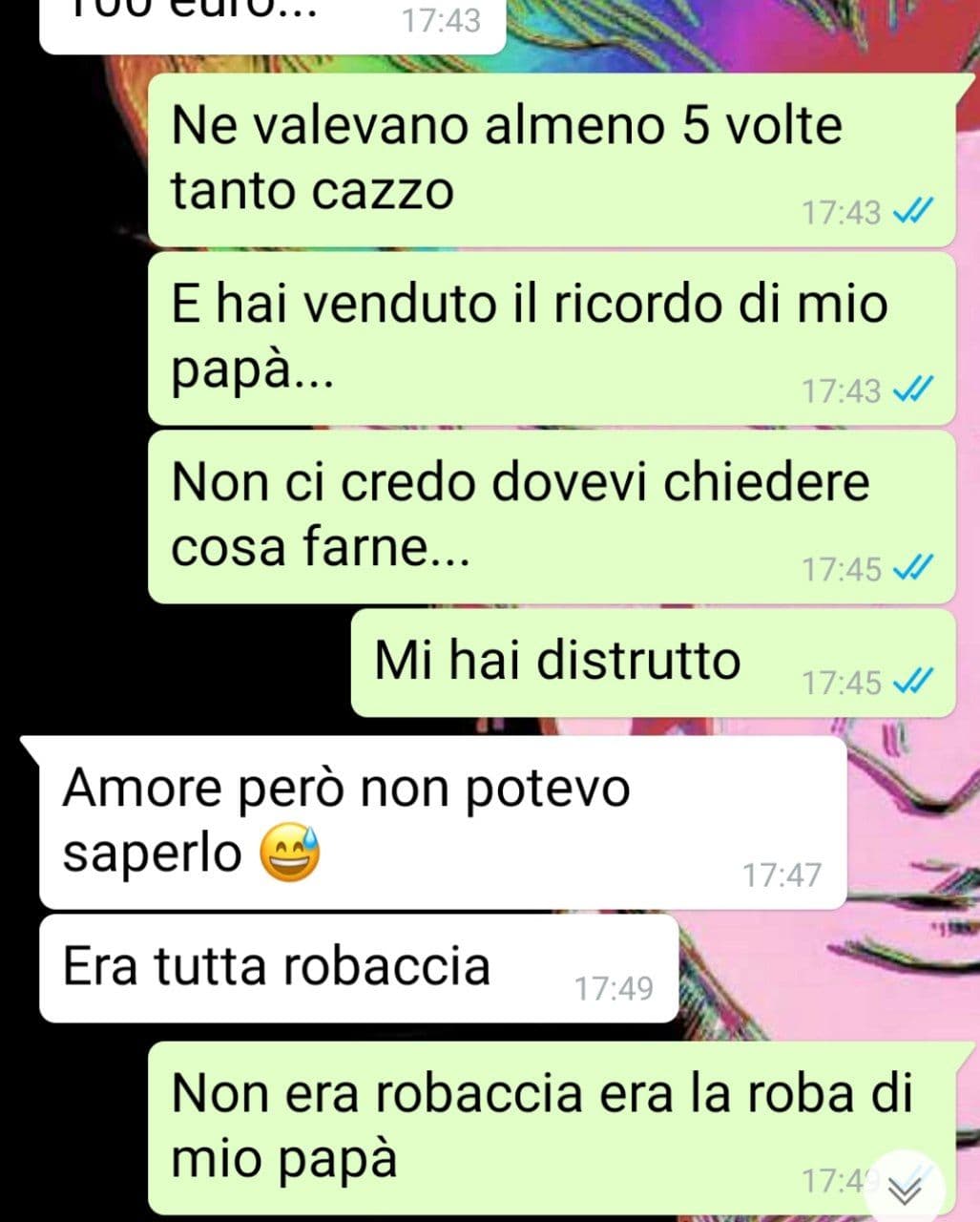Tap the scroll-to-bottom double chevron button

[x=906, y=1189]
